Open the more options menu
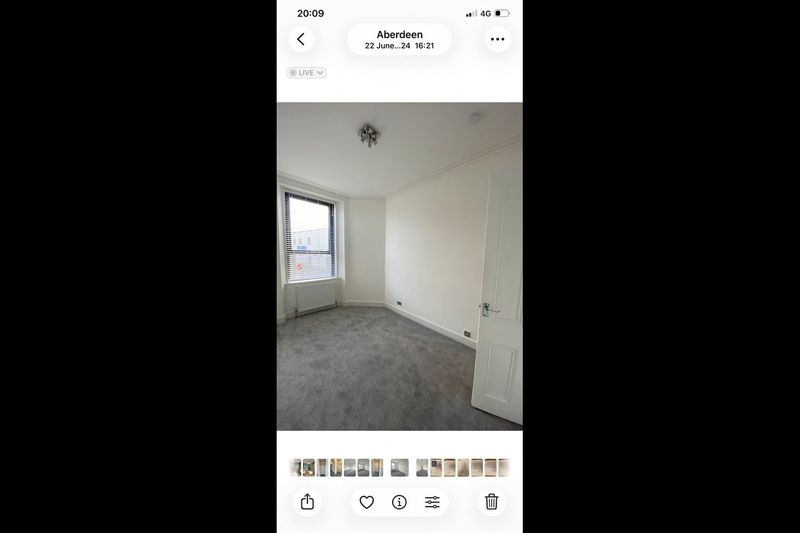 [497, 39]
